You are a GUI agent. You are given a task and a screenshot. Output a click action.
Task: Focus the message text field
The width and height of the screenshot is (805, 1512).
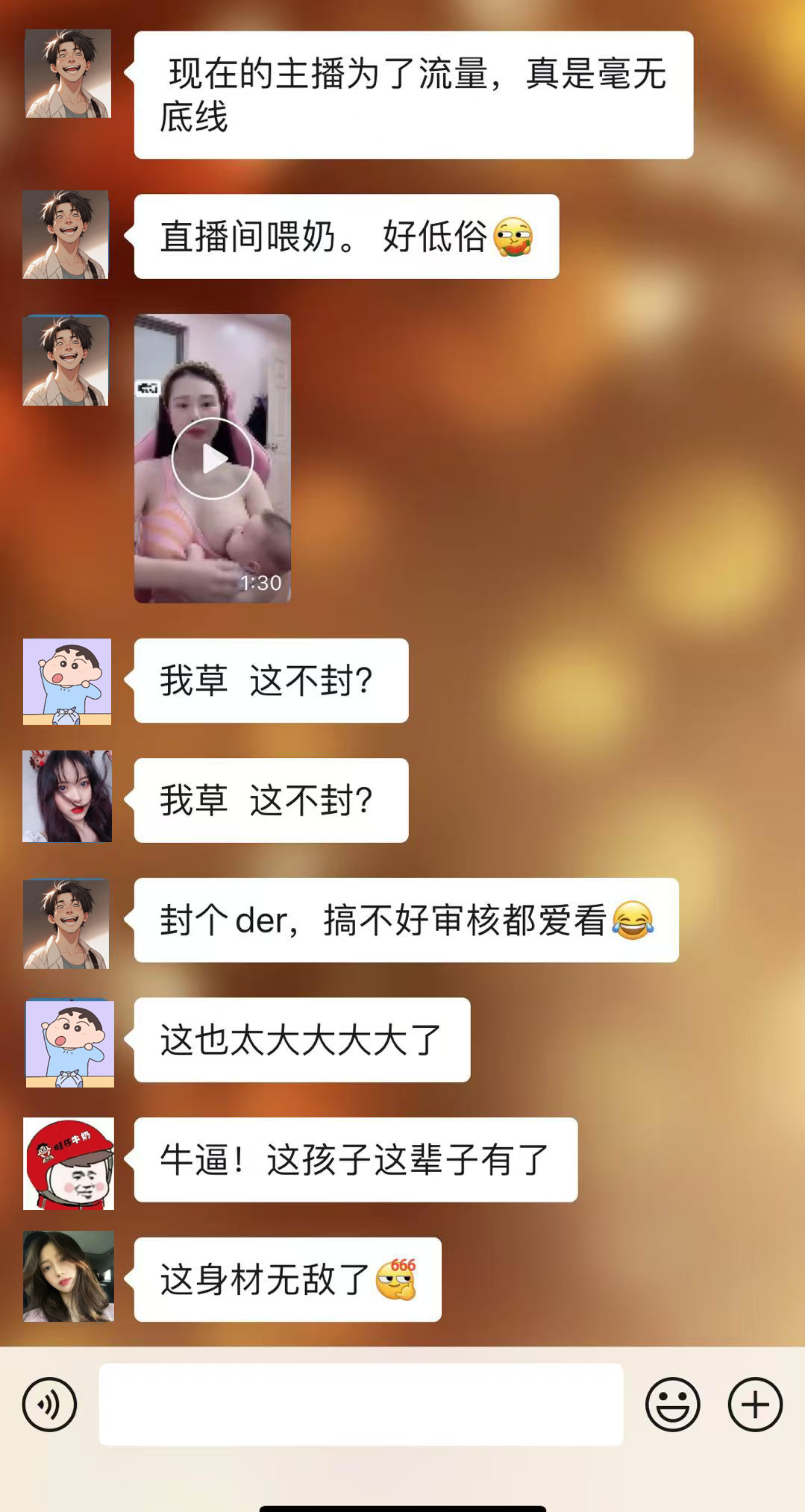[x=361, y=1405]
